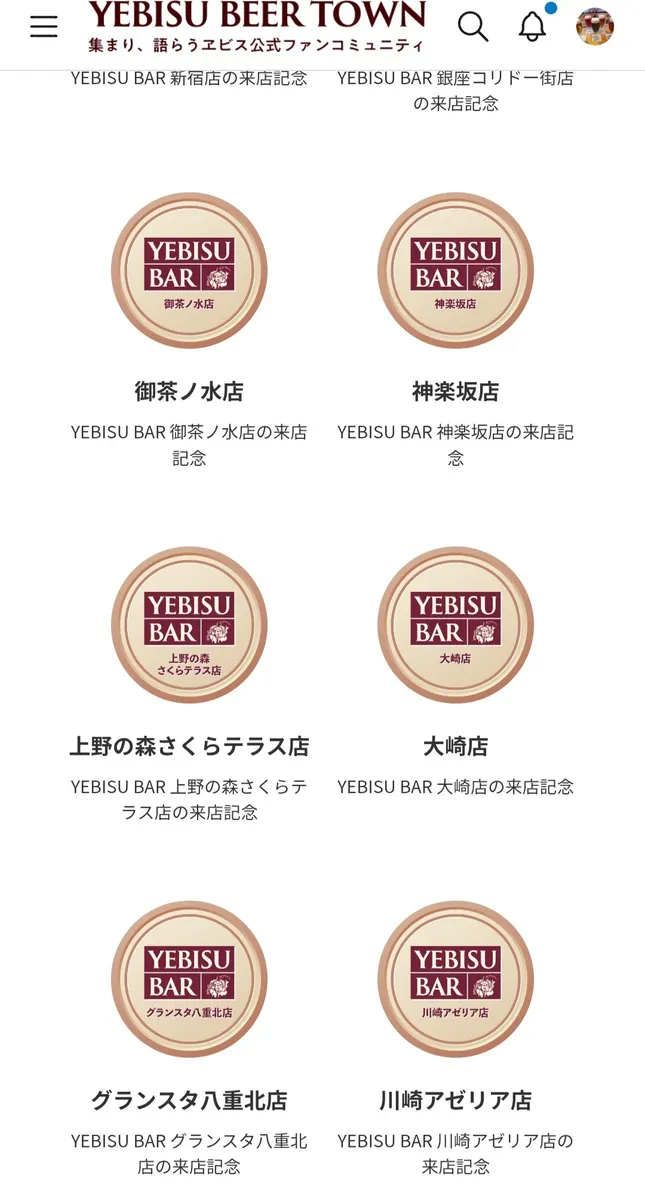
Task: View the 川崎アゼリア店 badge
Action: click(x=455, y=979)
